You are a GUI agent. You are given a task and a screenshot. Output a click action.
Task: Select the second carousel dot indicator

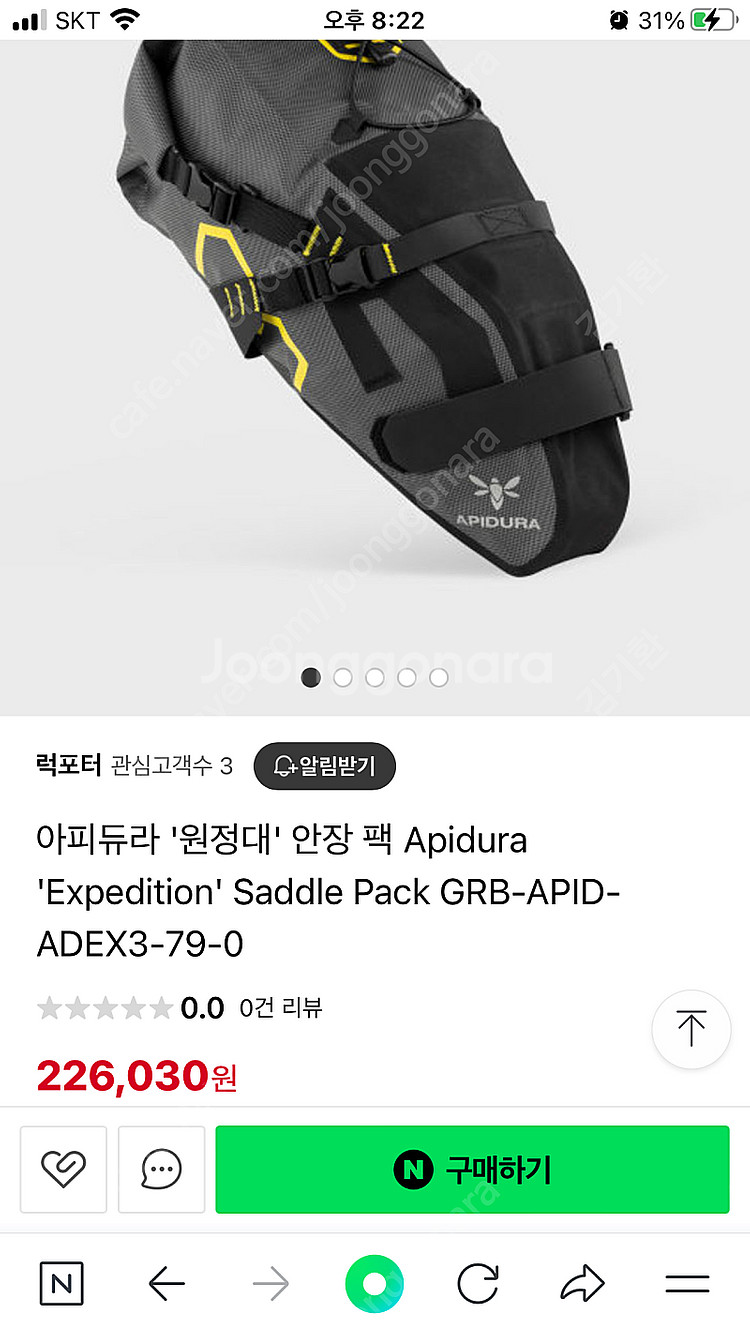click(343, 677)
